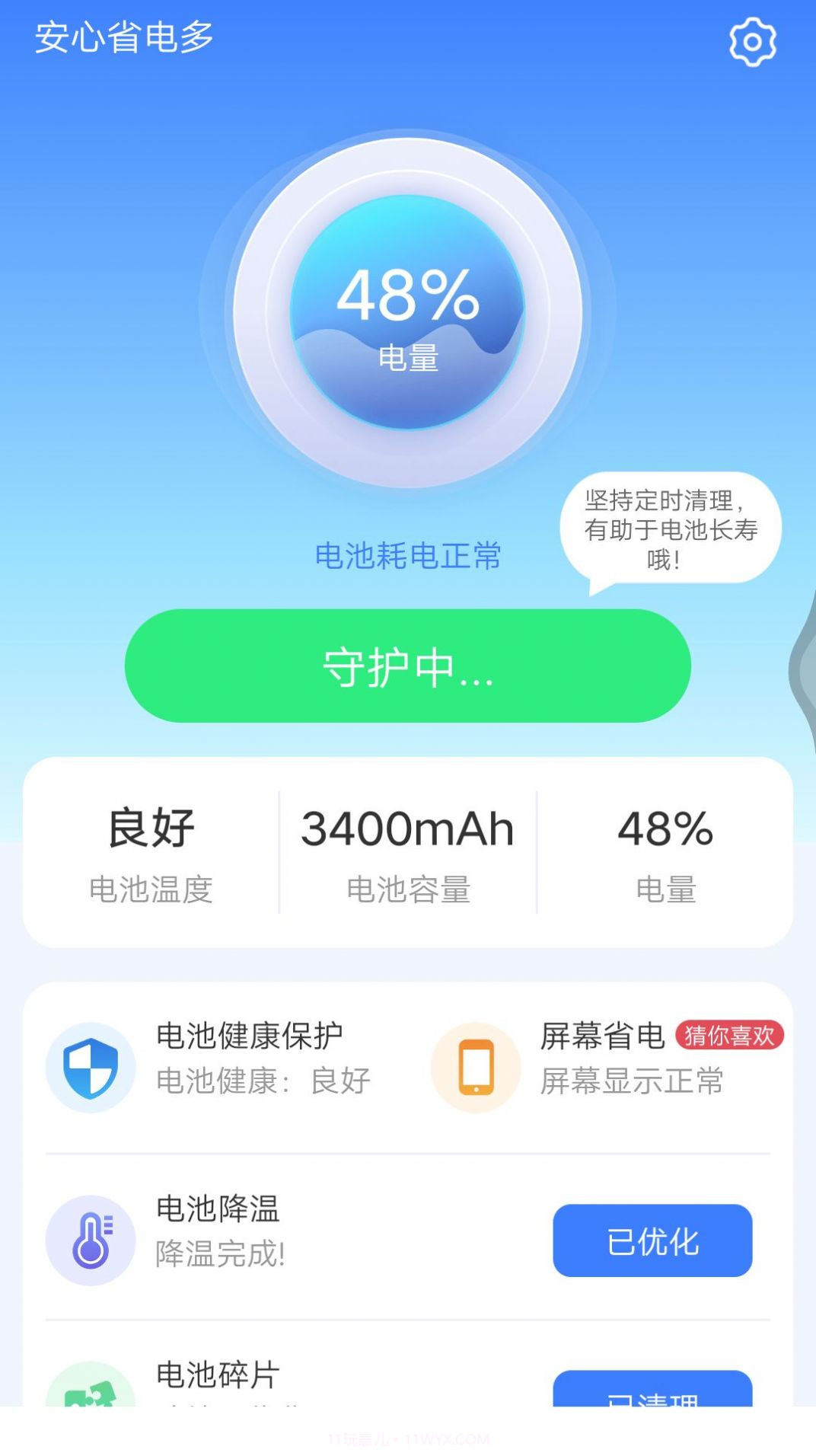Tap the blue 已优化 button

point(652,1241)
